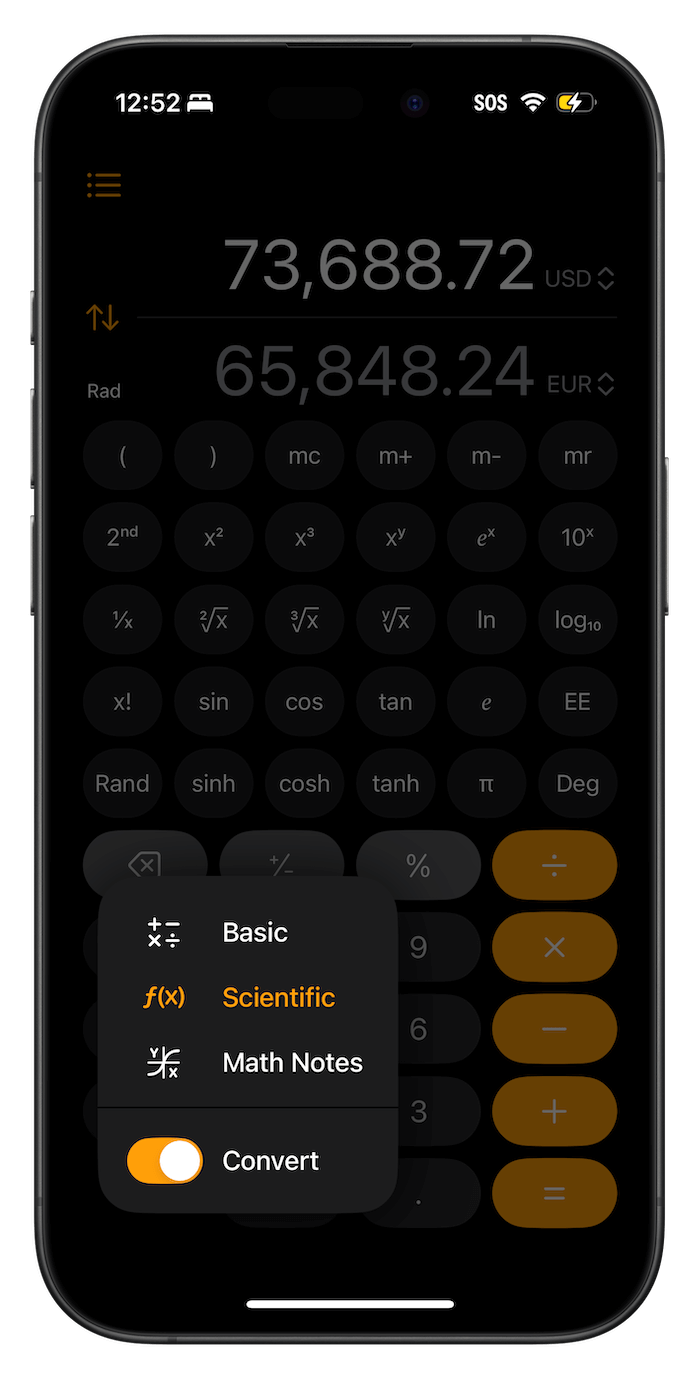Tap the percent key

click(418, 866)
